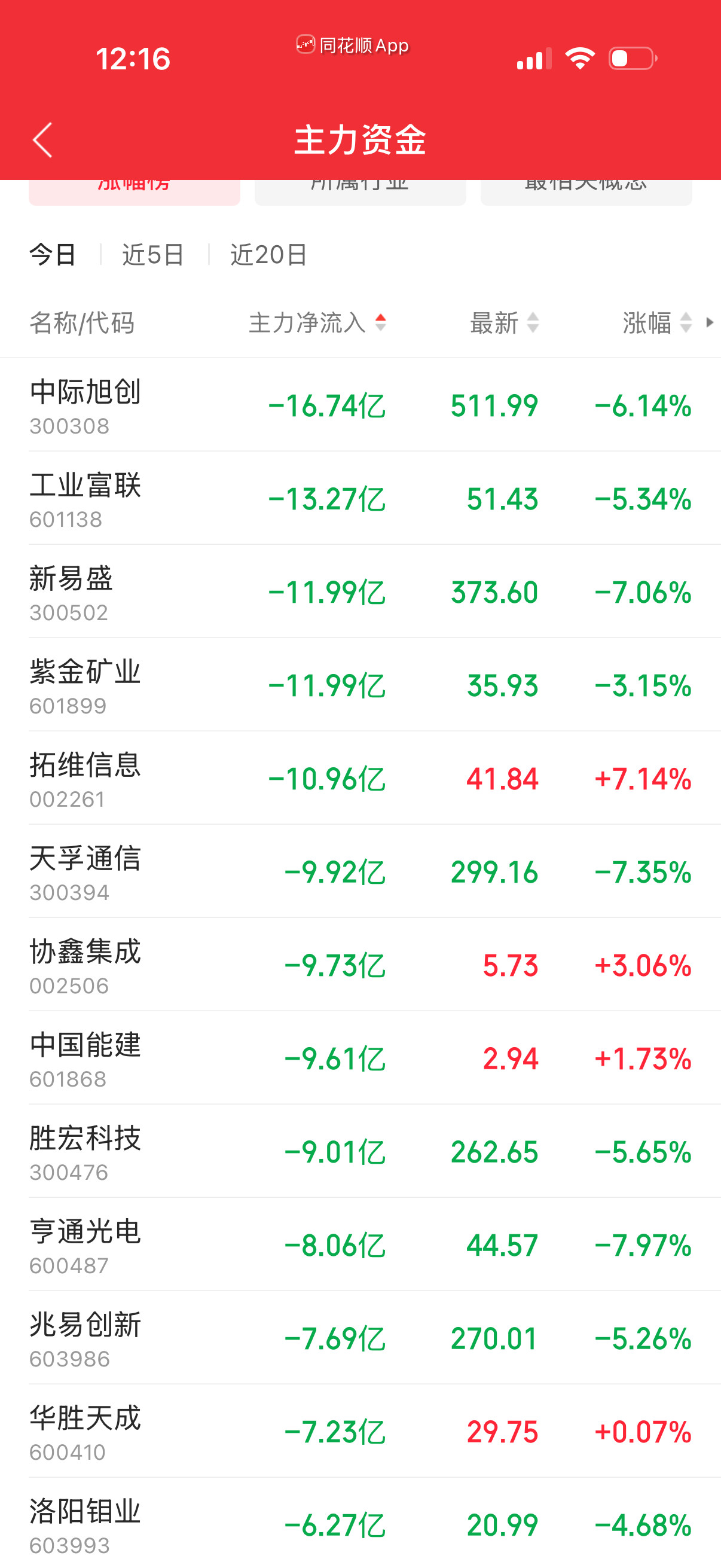
Task: Tap the sort arrows on the 最新 column
Action: coord(533,322)
